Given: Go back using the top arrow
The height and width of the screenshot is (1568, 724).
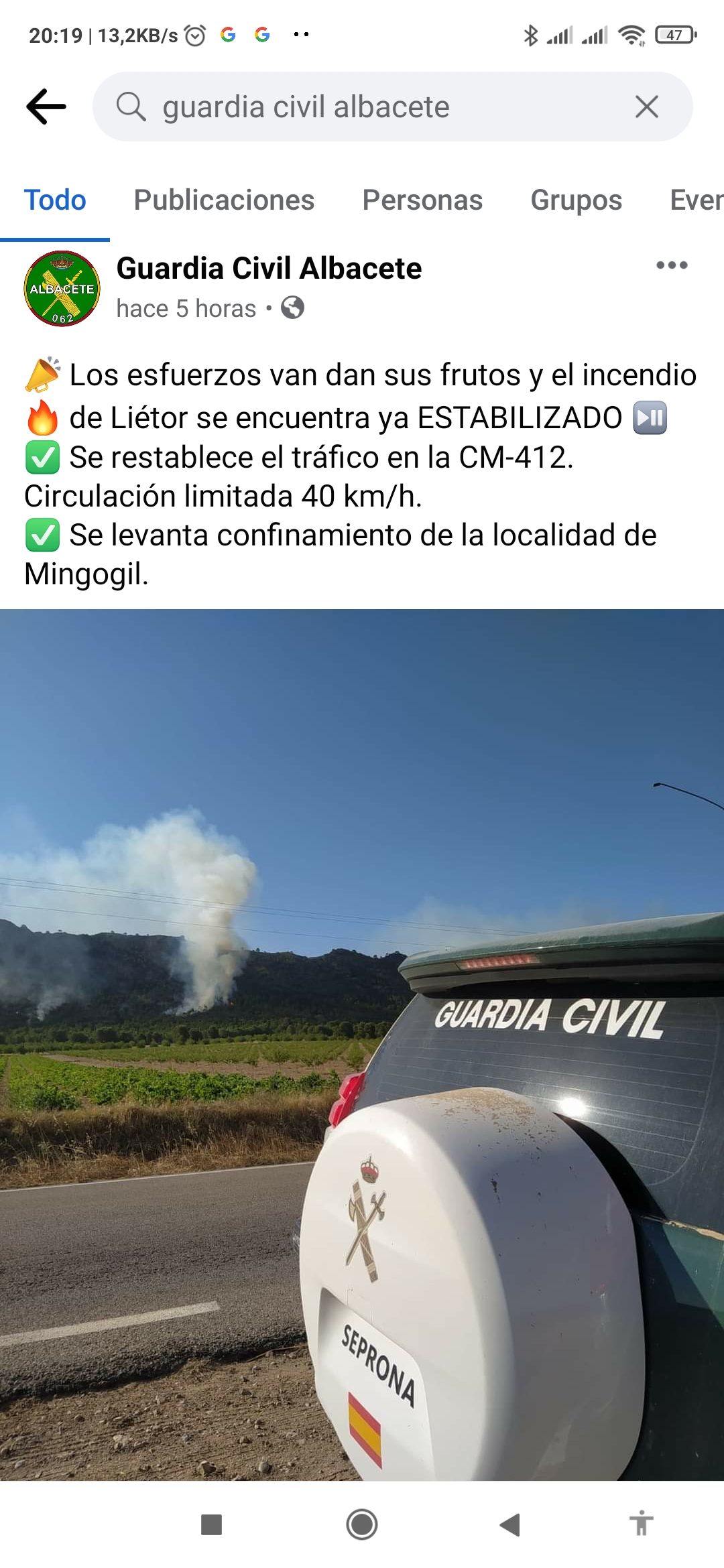Looking at the screenshot, I should [x=46, y=107].
